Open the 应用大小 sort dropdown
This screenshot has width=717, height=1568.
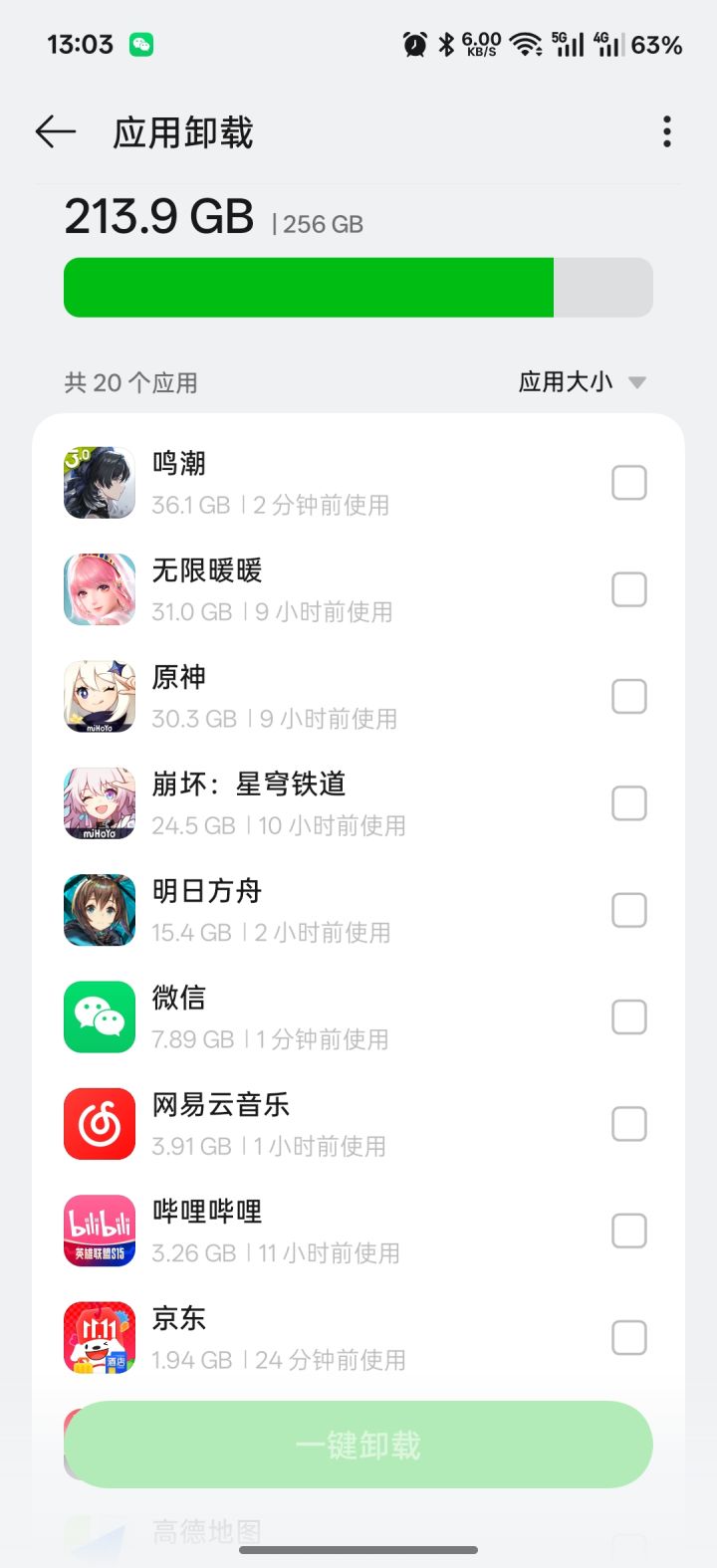[583, 381]
